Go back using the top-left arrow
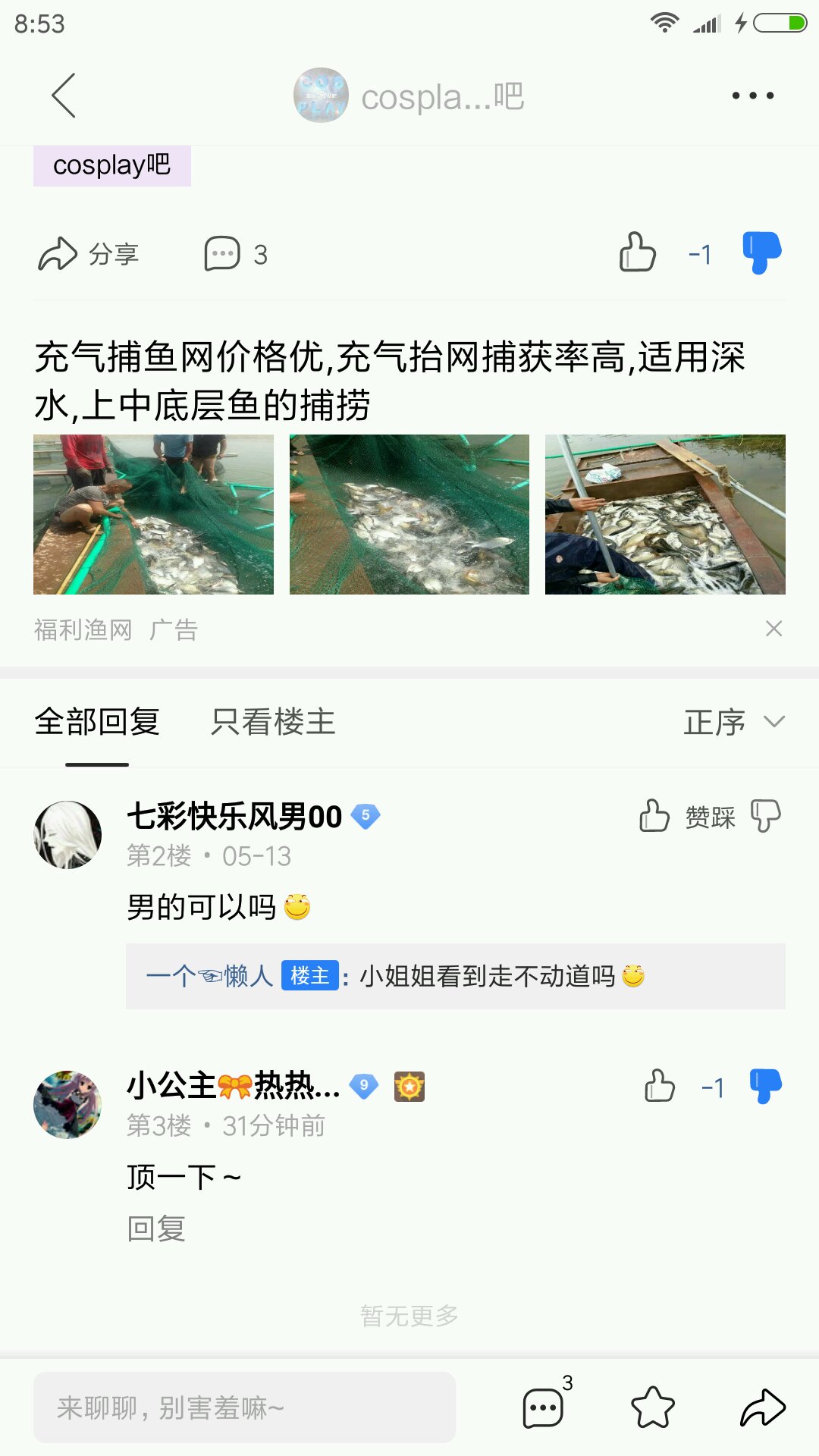This screenshot has width=819, height=1456. (64, 96)
